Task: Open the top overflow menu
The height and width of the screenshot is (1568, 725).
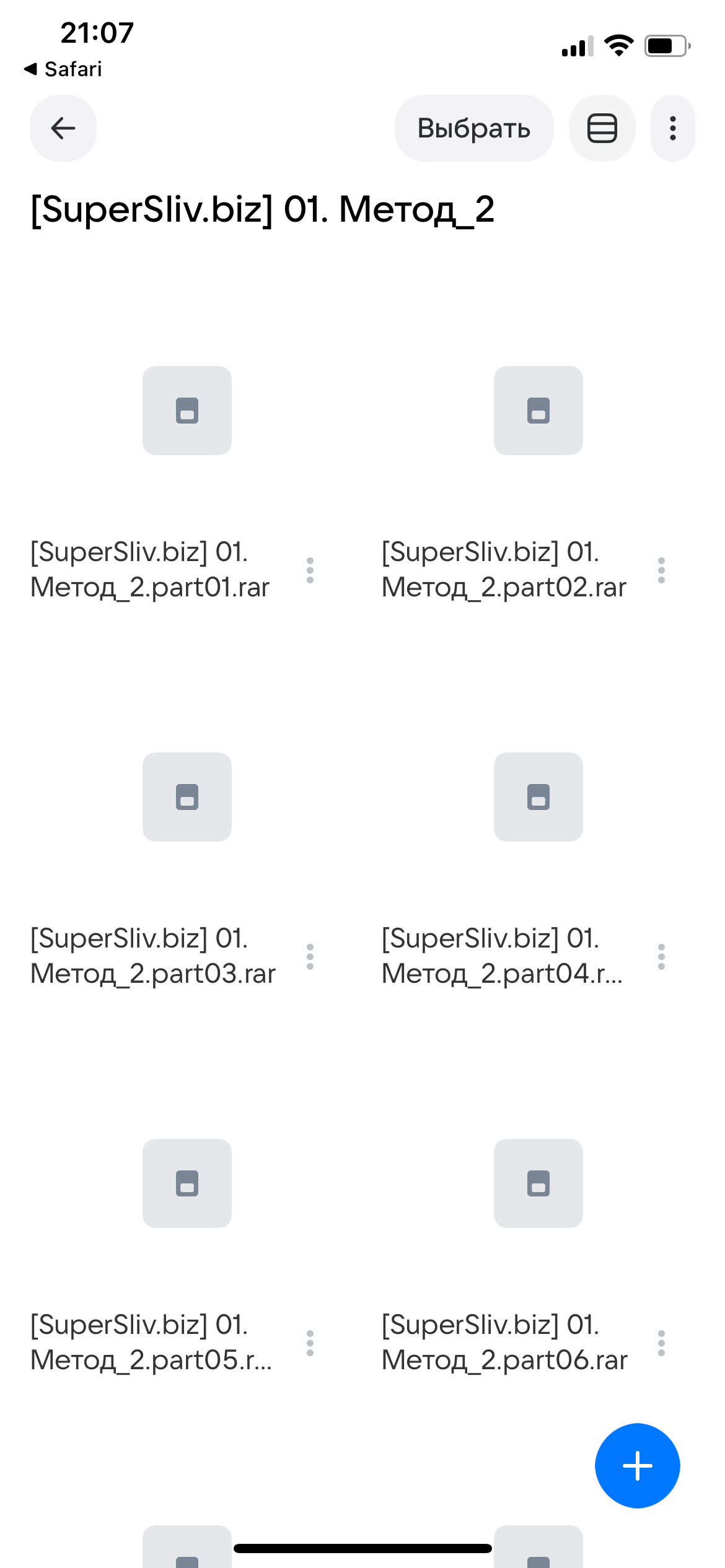Action: [x=672, y=128]
